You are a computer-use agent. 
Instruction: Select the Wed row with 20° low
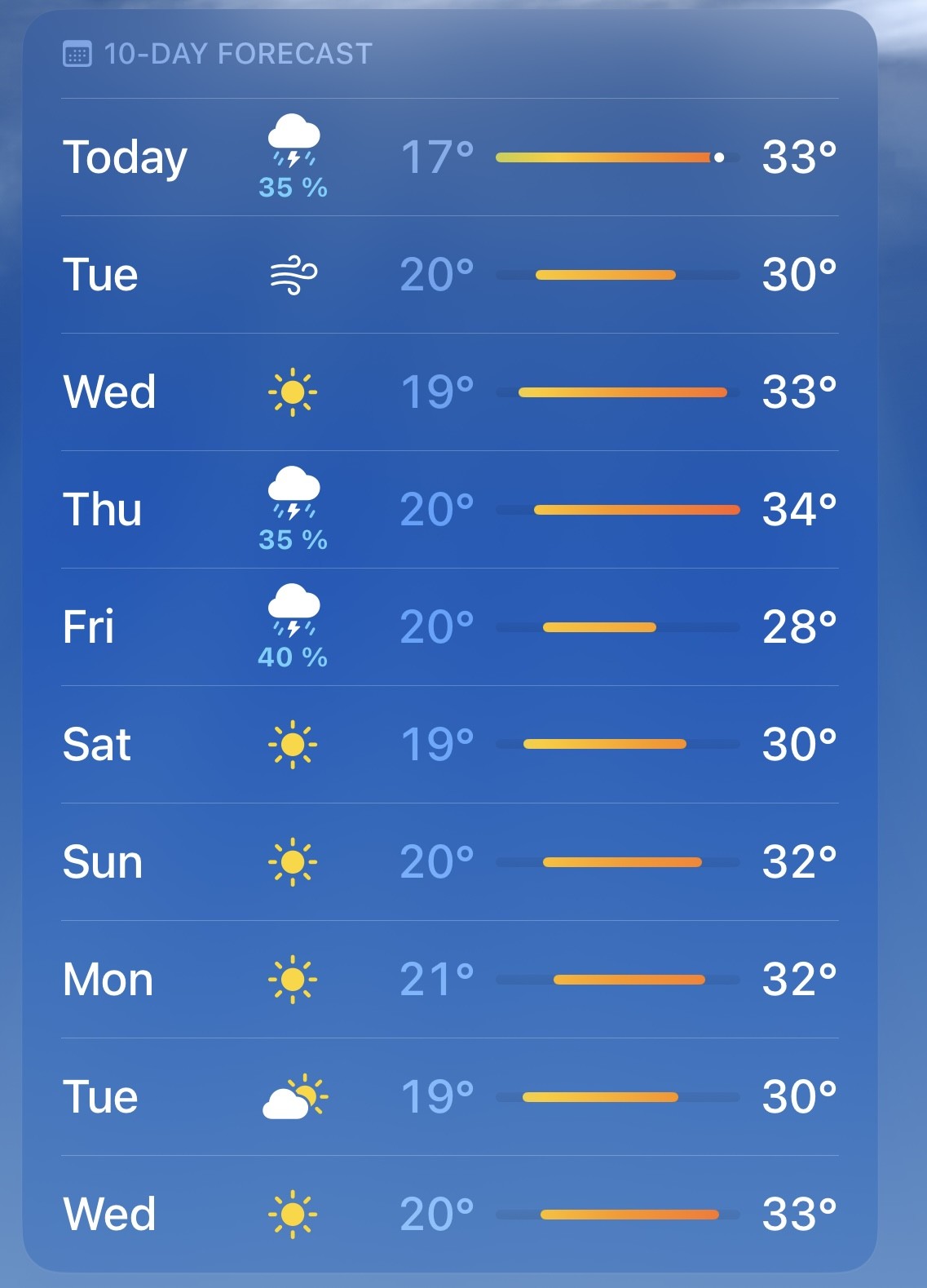click(x=450, y=1214)
